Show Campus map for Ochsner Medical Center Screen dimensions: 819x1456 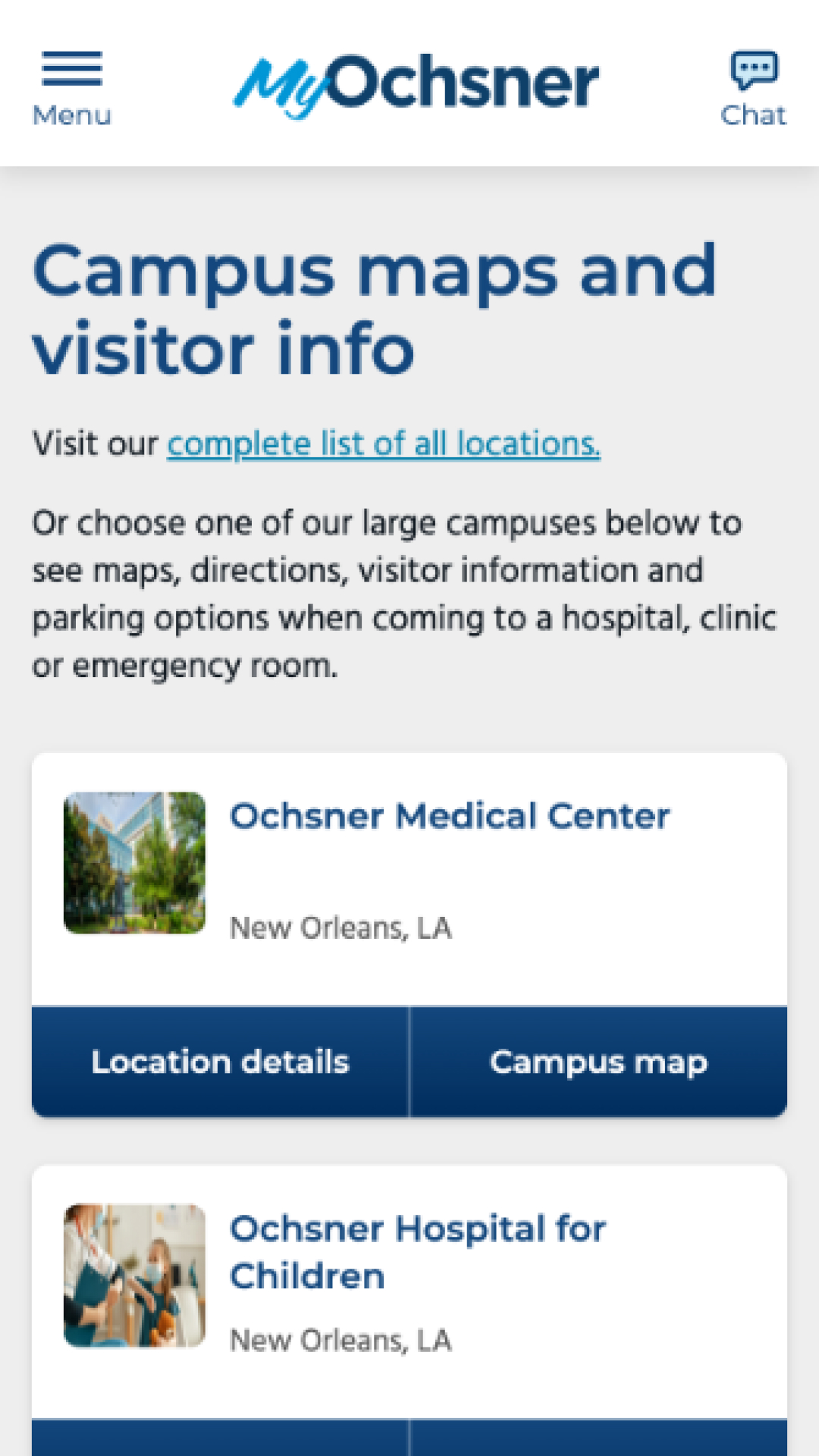tap(598, 1062)
